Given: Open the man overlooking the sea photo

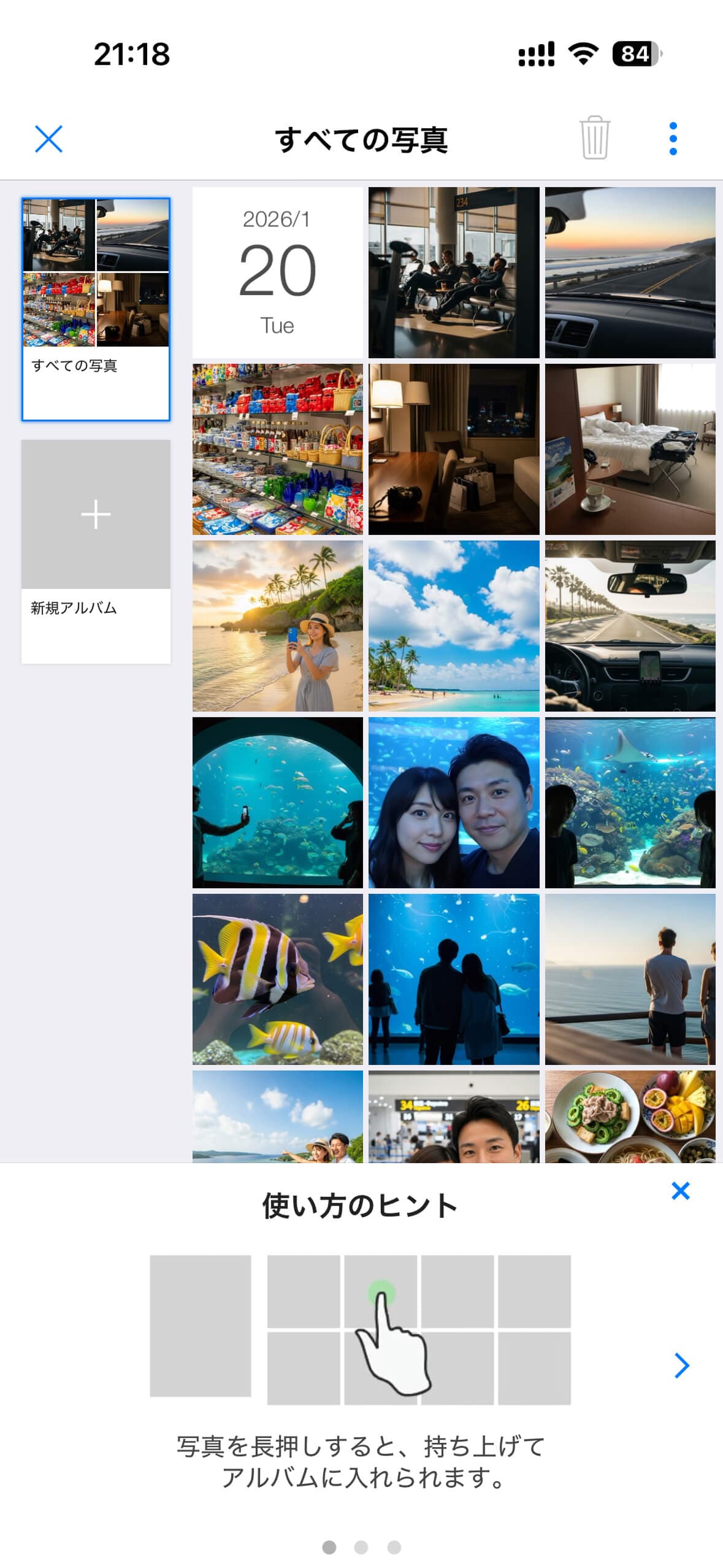Looking at the screenshot, I should point(630,979).
